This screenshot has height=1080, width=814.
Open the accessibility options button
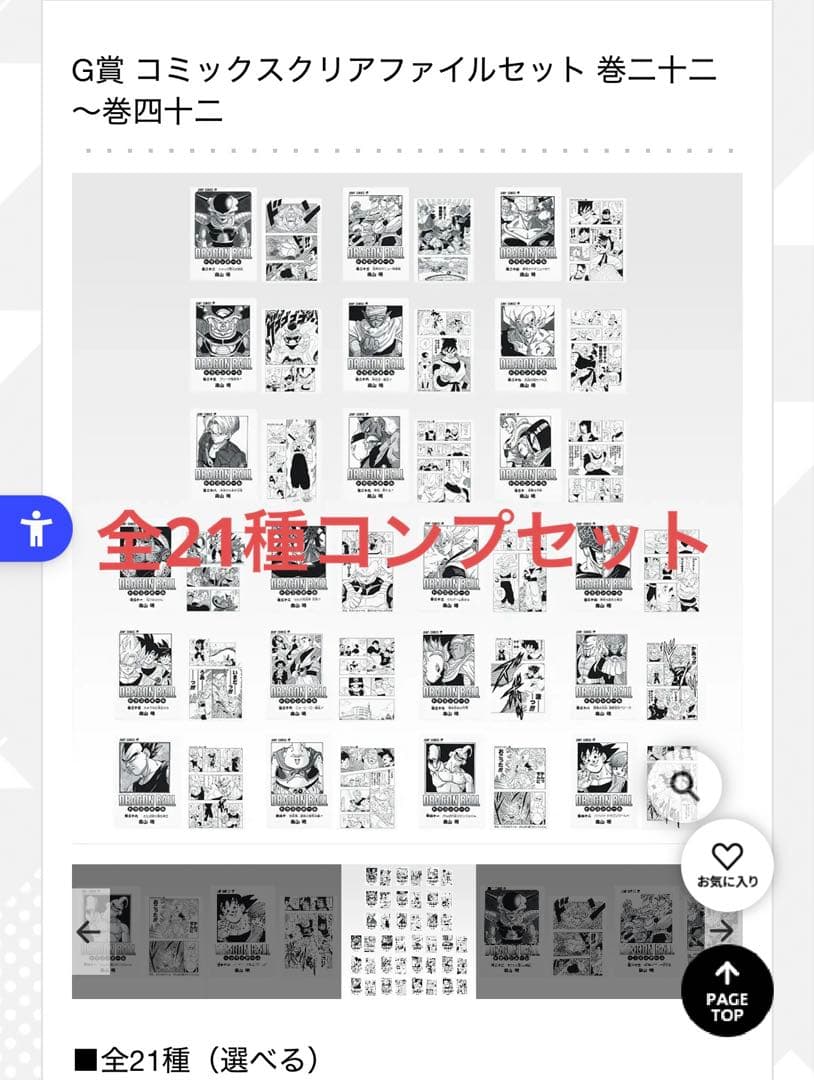click(36, 527)
